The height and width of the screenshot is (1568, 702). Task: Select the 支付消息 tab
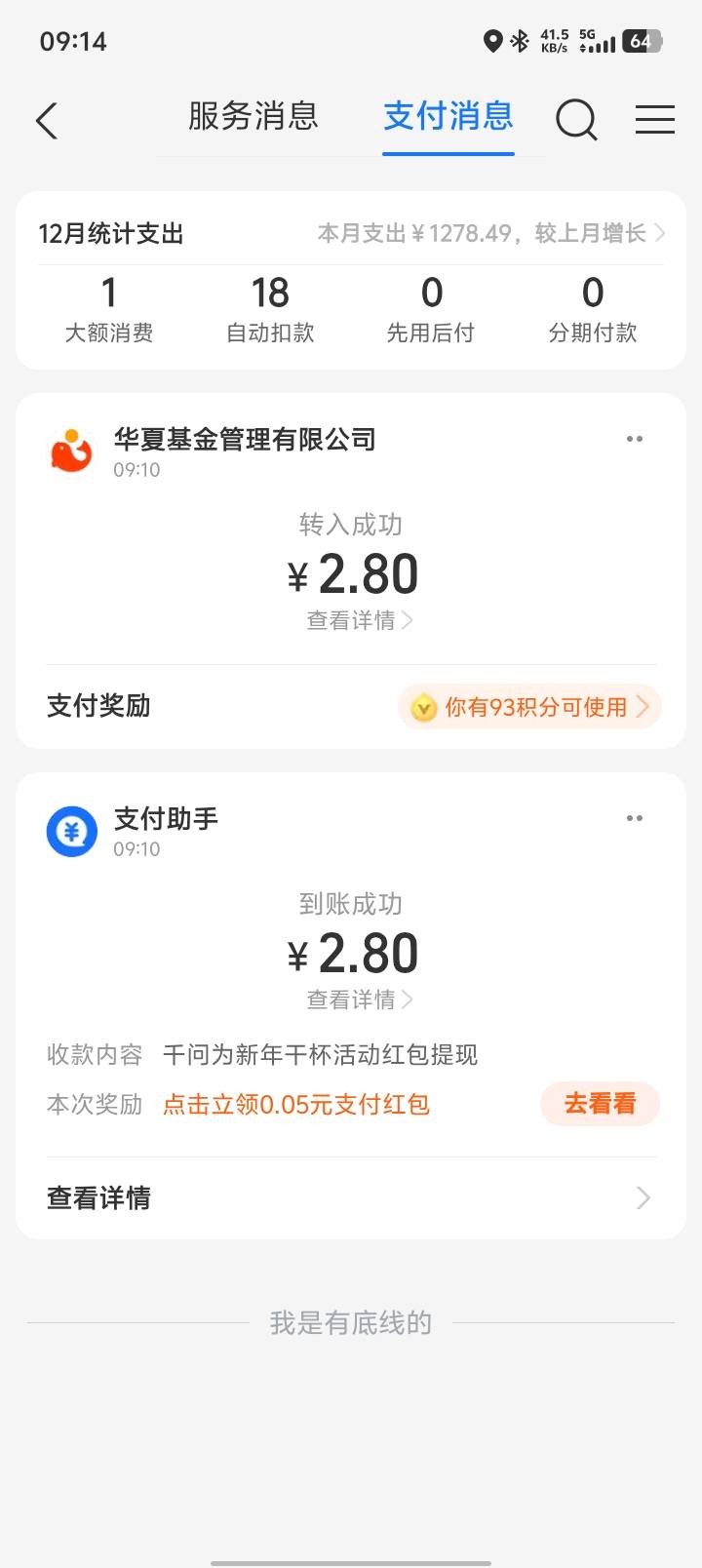click(448, 117)
